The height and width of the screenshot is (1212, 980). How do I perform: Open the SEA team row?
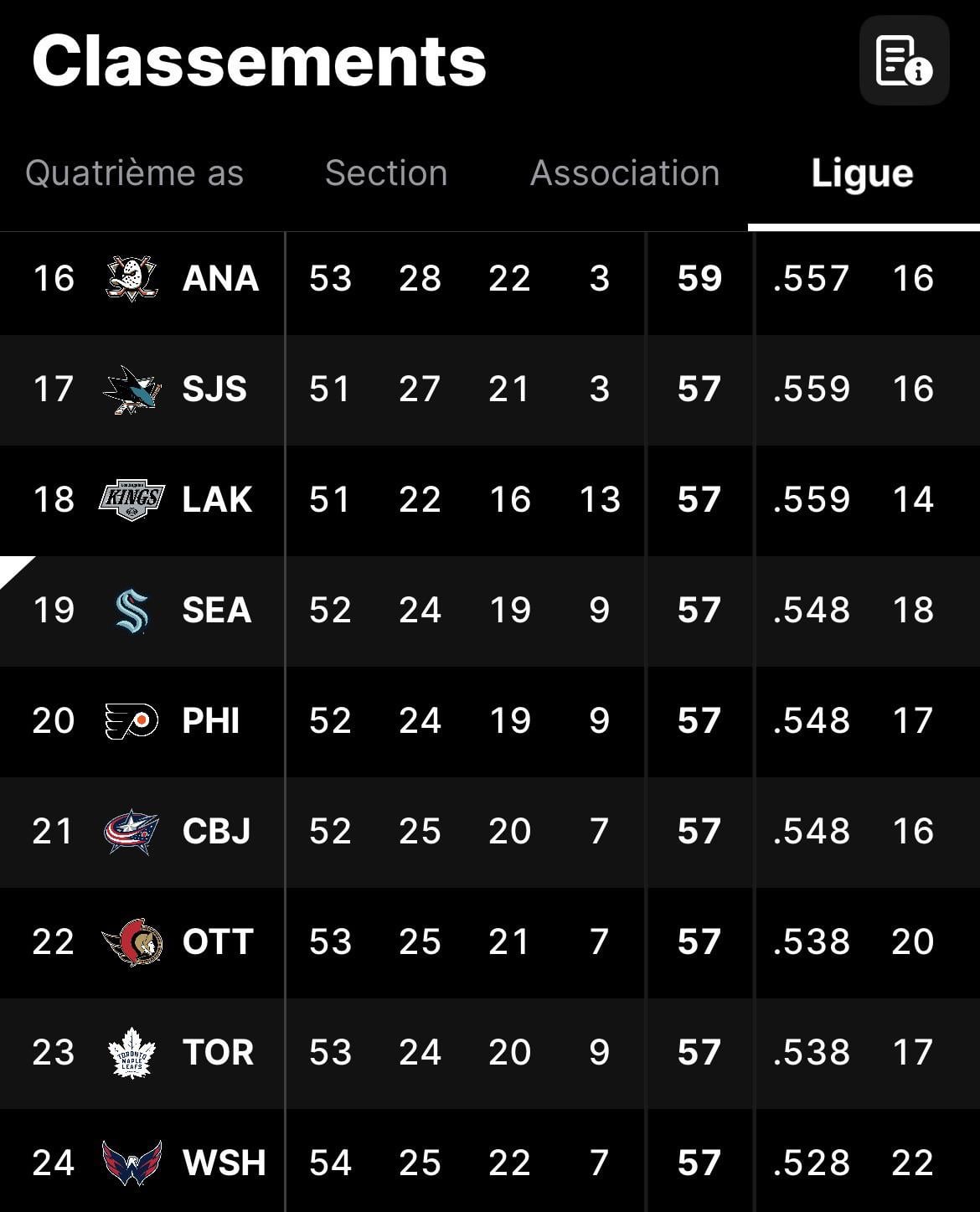pyautogui.click(x=216, y=610)
